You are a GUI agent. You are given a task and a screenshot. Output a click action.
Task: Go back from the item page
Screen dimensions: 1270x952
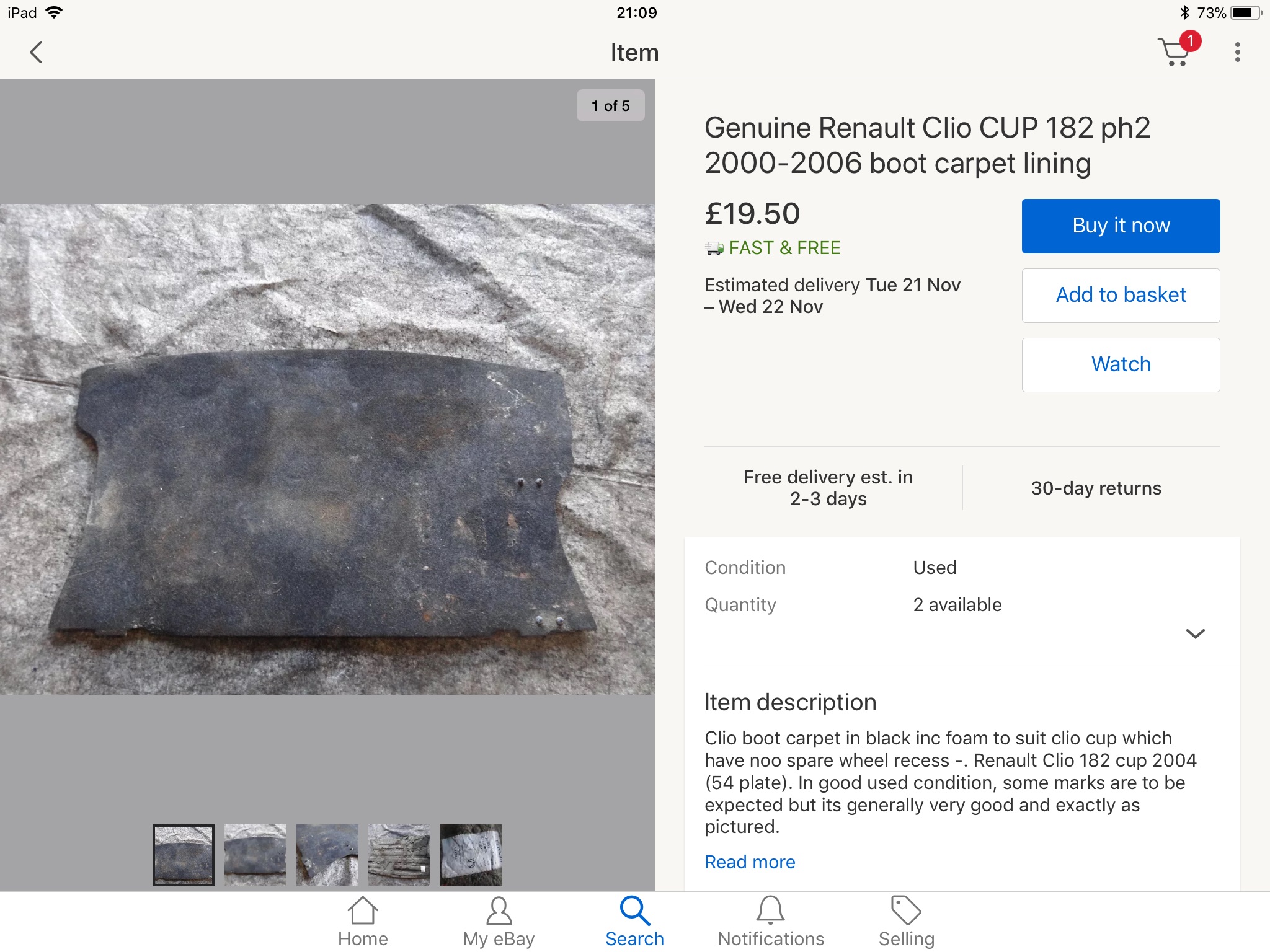click(x=37, y=53)
